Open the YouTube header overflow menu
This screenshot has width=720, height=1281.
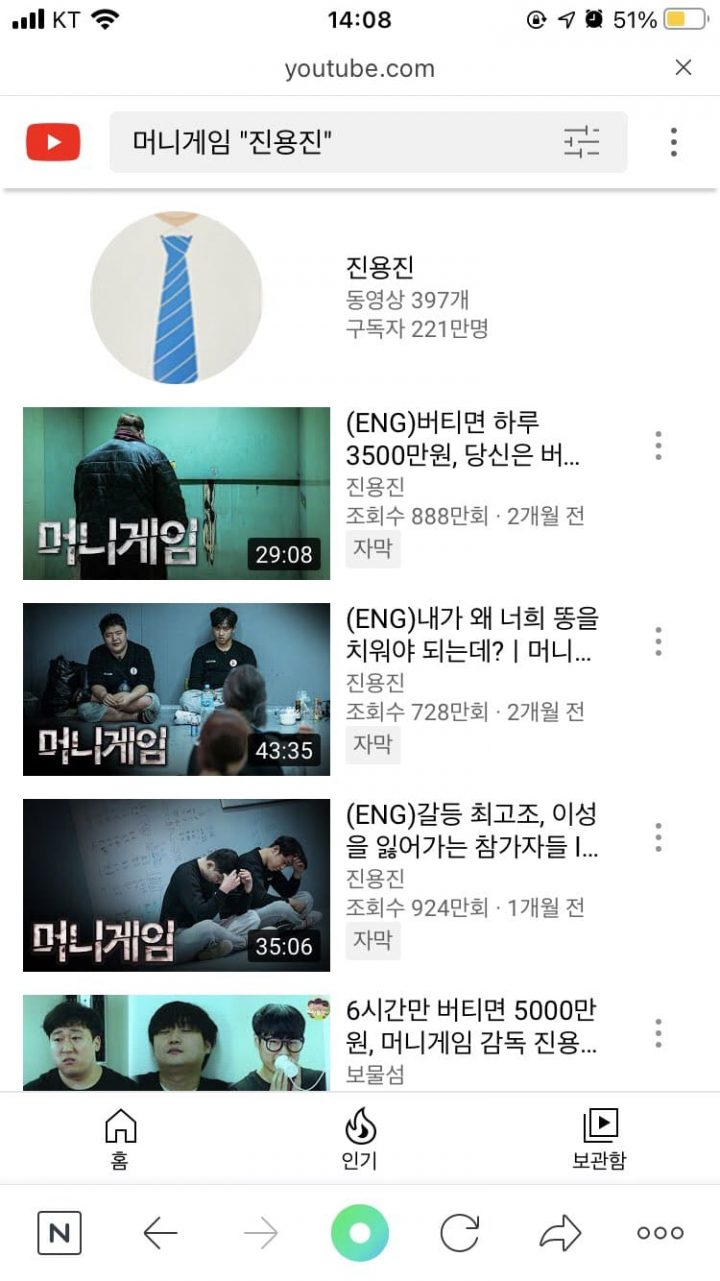coord(674,143)
